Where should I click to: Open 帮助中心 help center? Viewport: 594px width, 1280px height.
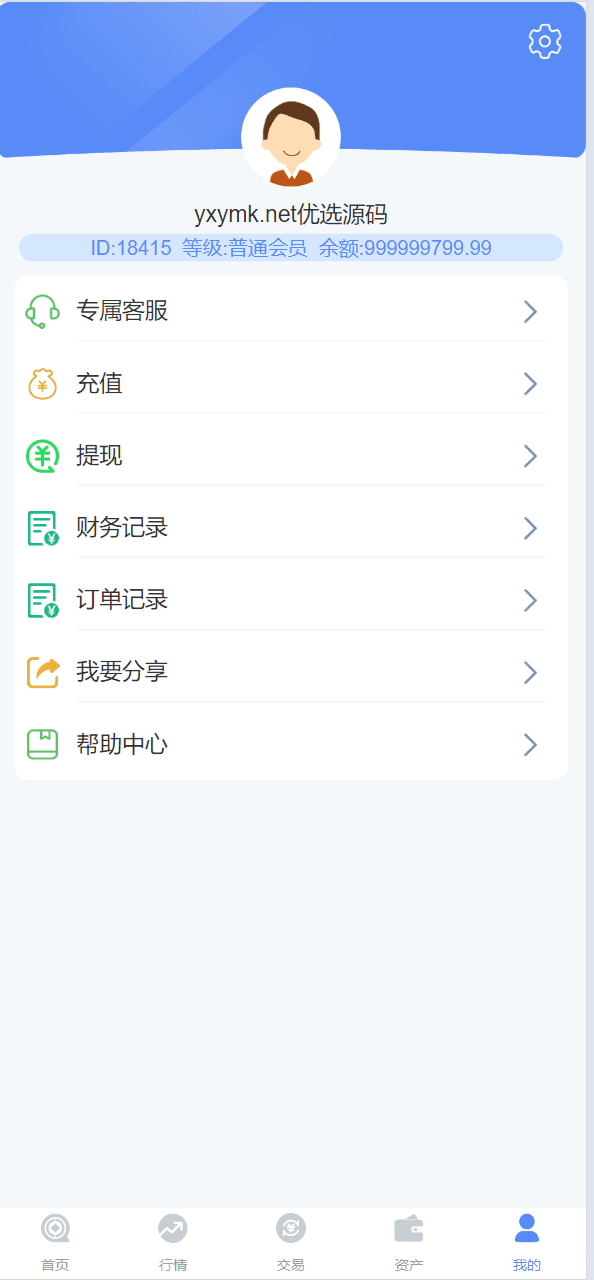tap(291, 744)
